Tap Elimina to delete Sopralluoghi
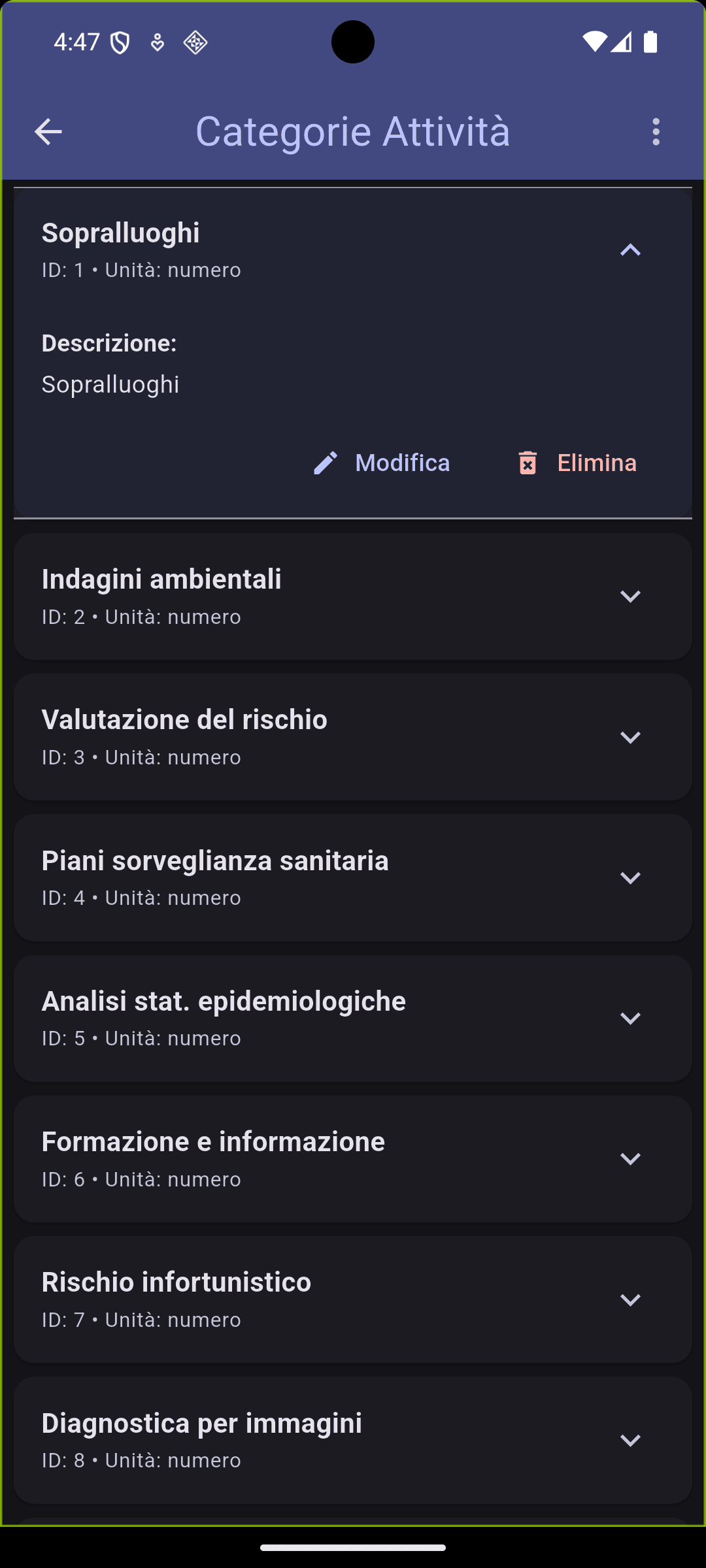 tap(597, 463)
